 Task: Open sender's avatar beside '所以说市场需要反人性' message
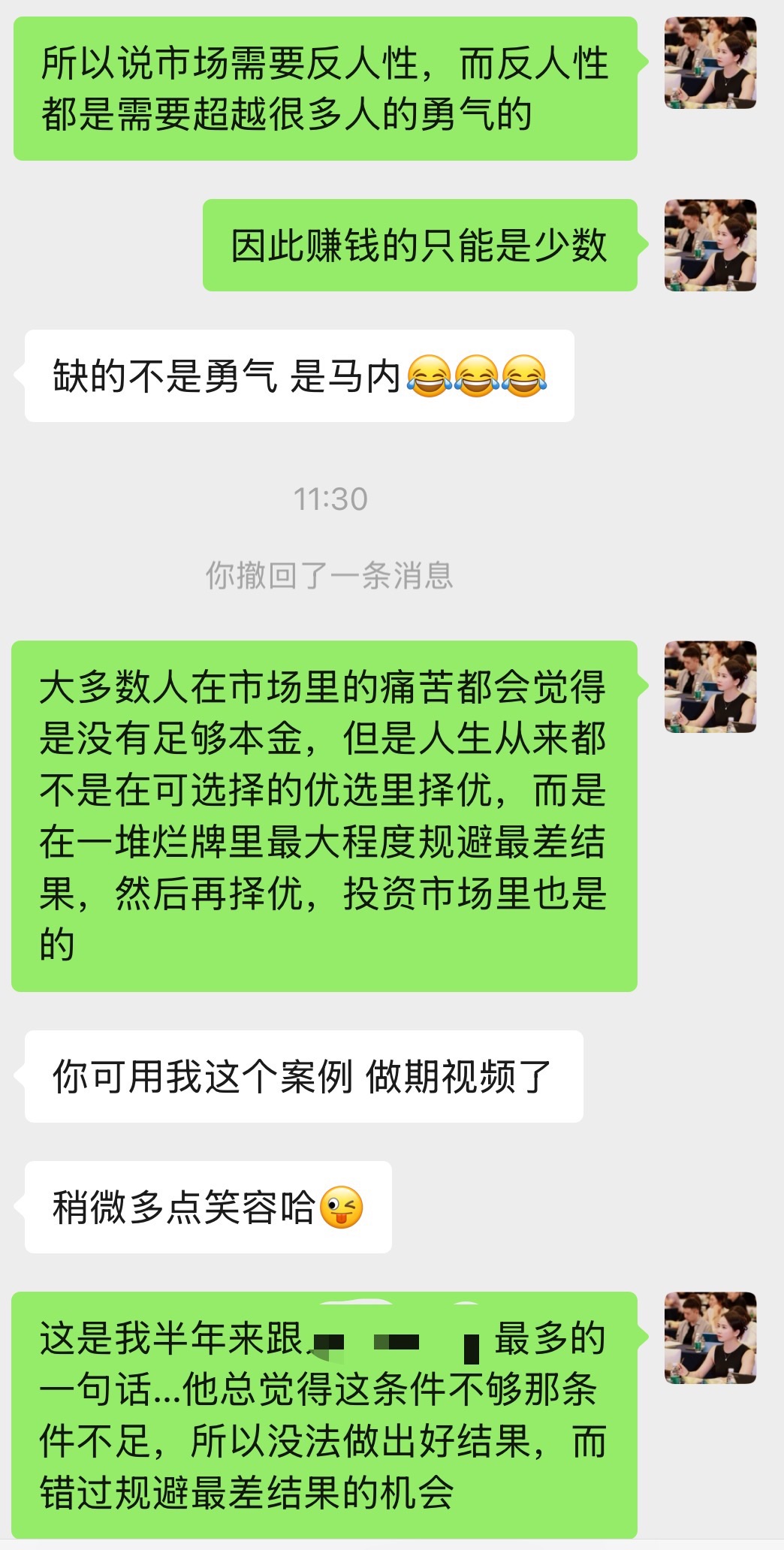pos(710,63)
